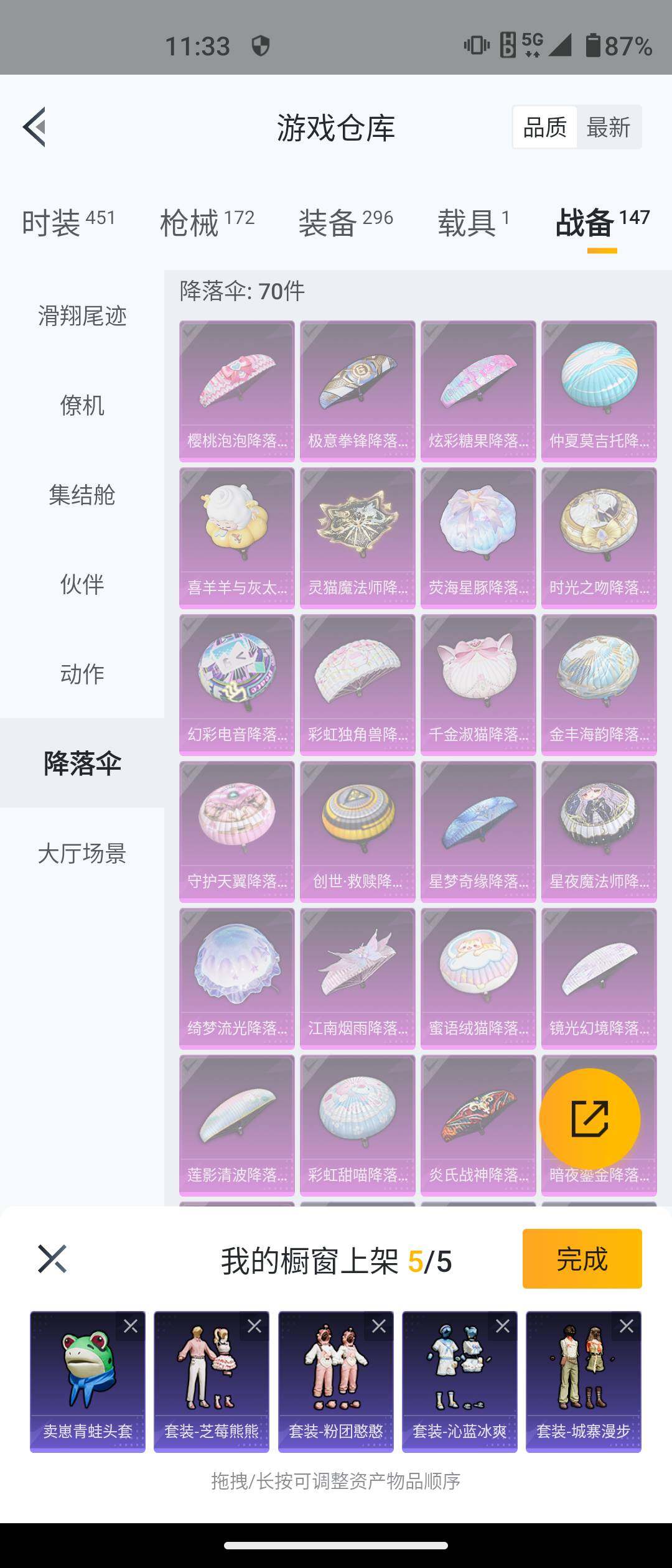Switch to the 时装 tab
672x1568 pixels.
click(x=68, y=223)
